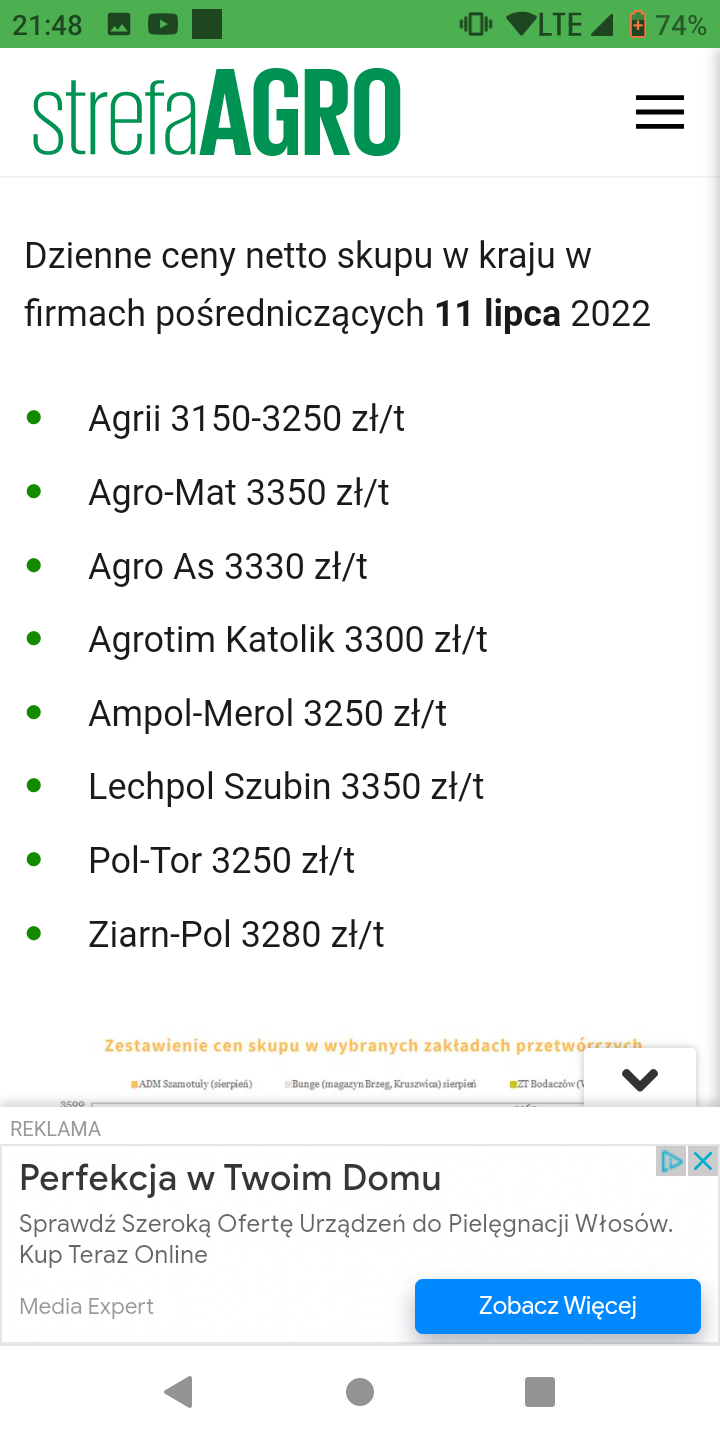Viewport: 720px width, 1440px height.
Task: Tap the Zobacz Więcej ad button
Action: click(558, 1306)
